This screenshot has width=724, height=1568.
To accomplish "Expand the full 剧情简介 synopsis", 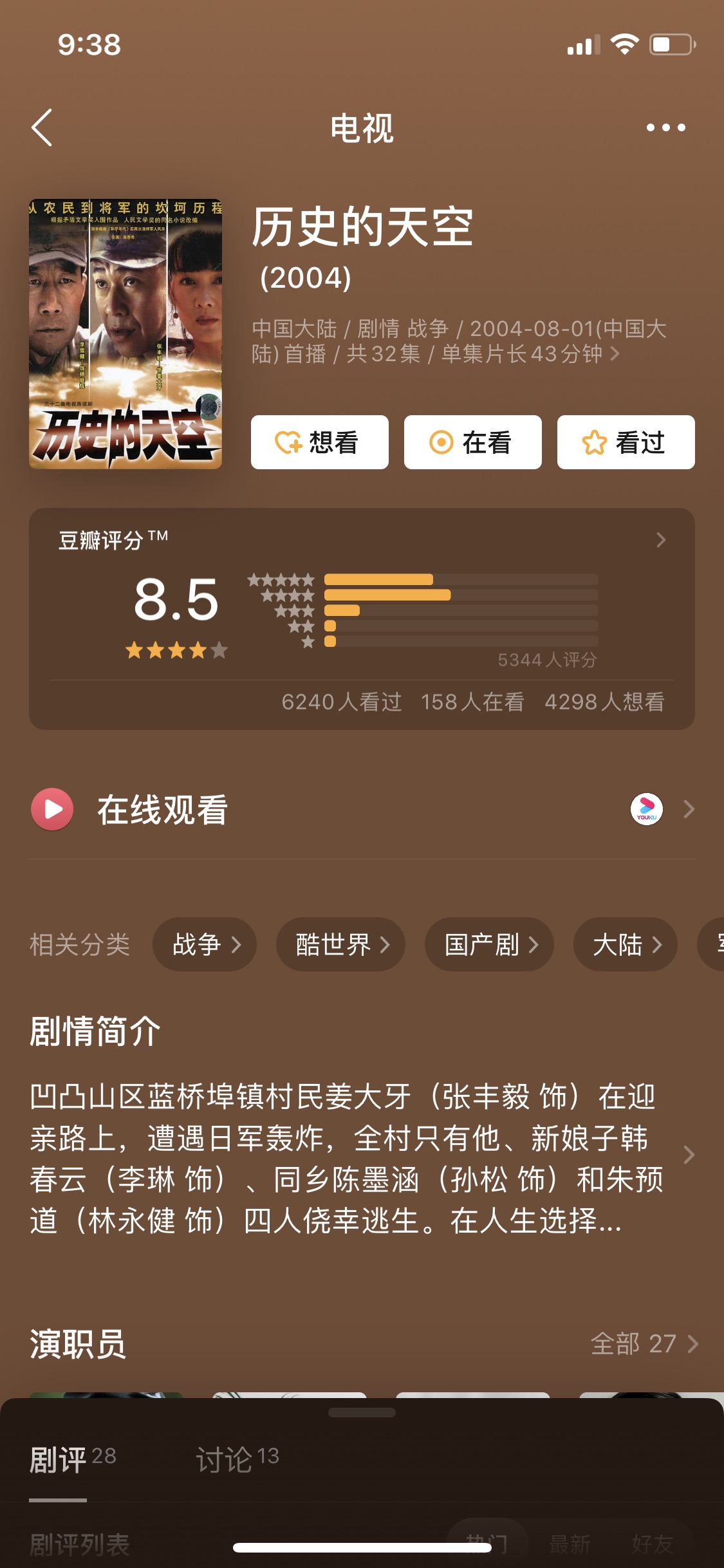I will pyautogui.click(x=362, y=1158).
